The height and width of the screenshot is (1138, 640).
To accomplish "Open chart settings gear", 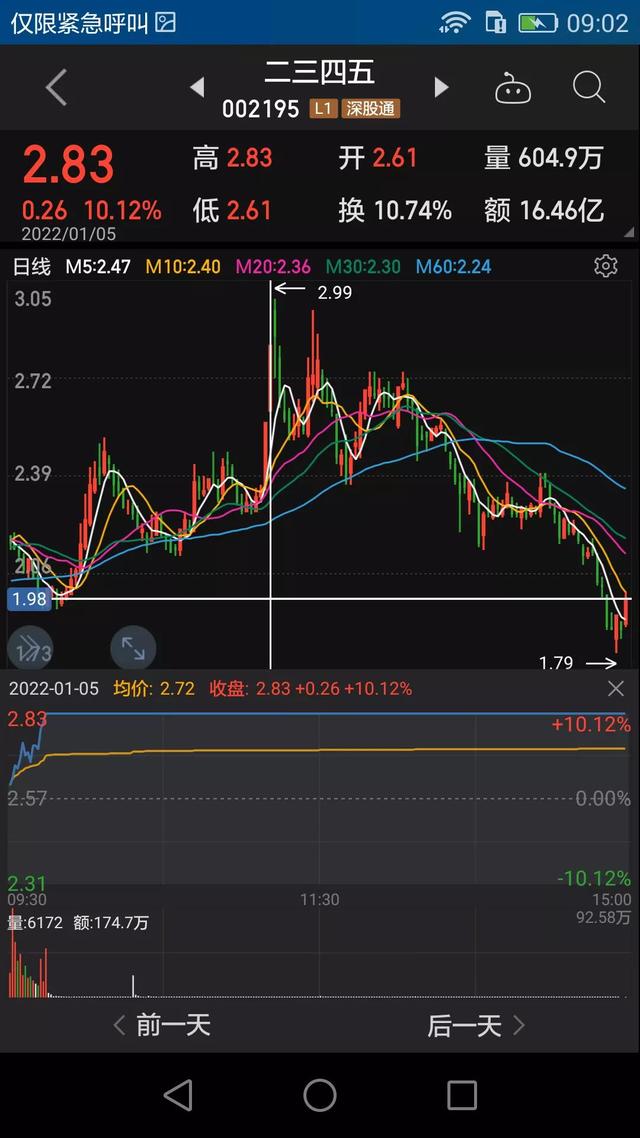I will 605,265.
